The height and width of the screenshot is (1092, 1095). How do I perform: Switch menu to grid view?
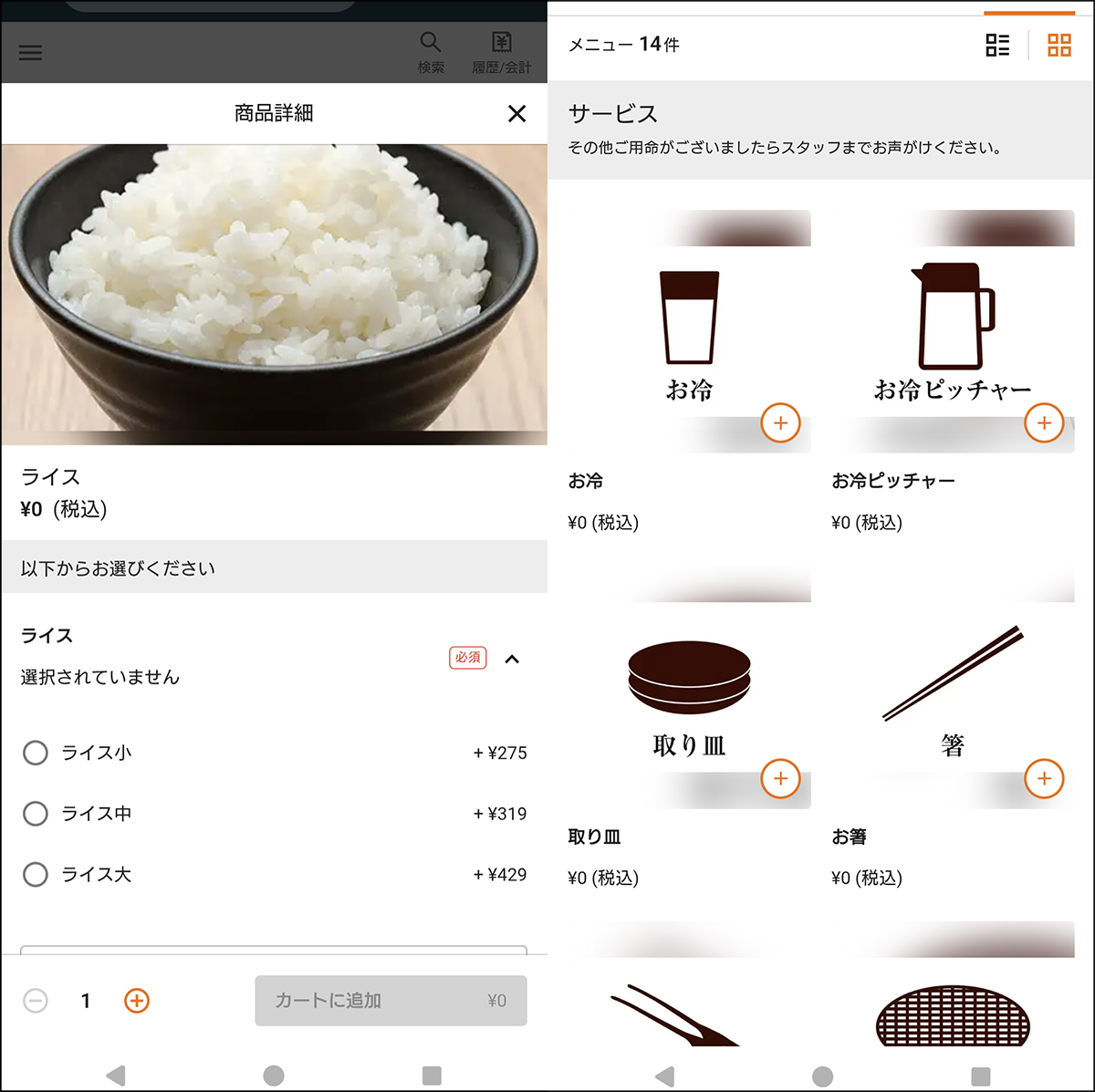click(x=1059, y=45)
